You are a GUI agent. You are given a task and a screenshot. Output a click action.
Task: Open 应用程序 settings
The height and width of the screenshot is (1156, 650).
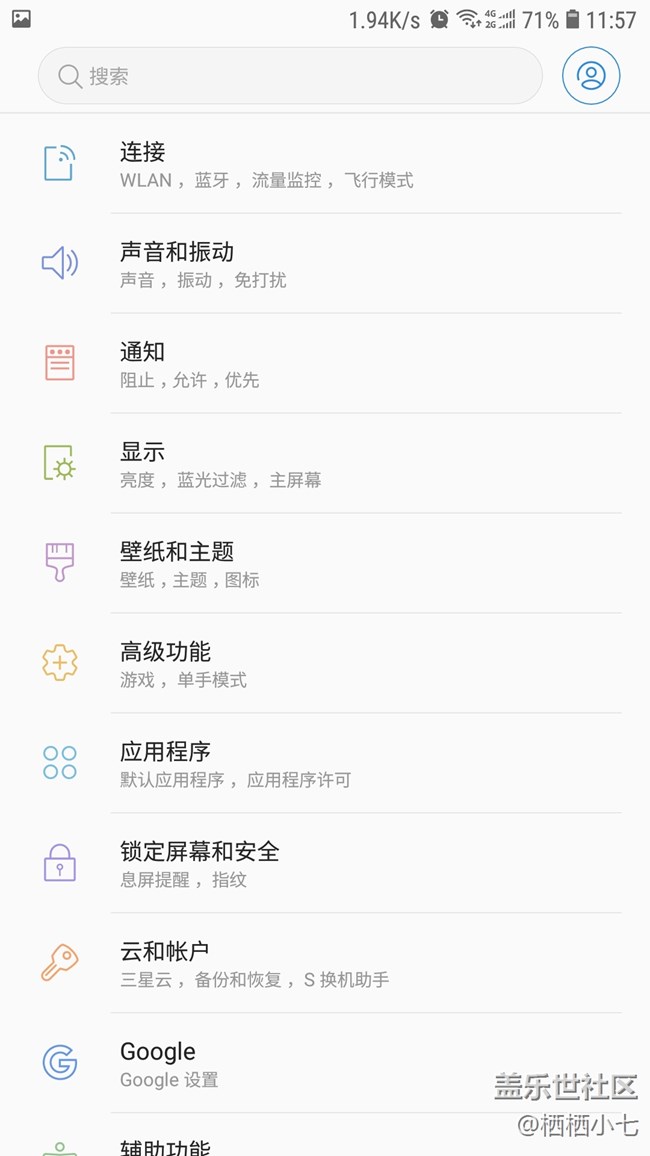click(x=325, y=764)
